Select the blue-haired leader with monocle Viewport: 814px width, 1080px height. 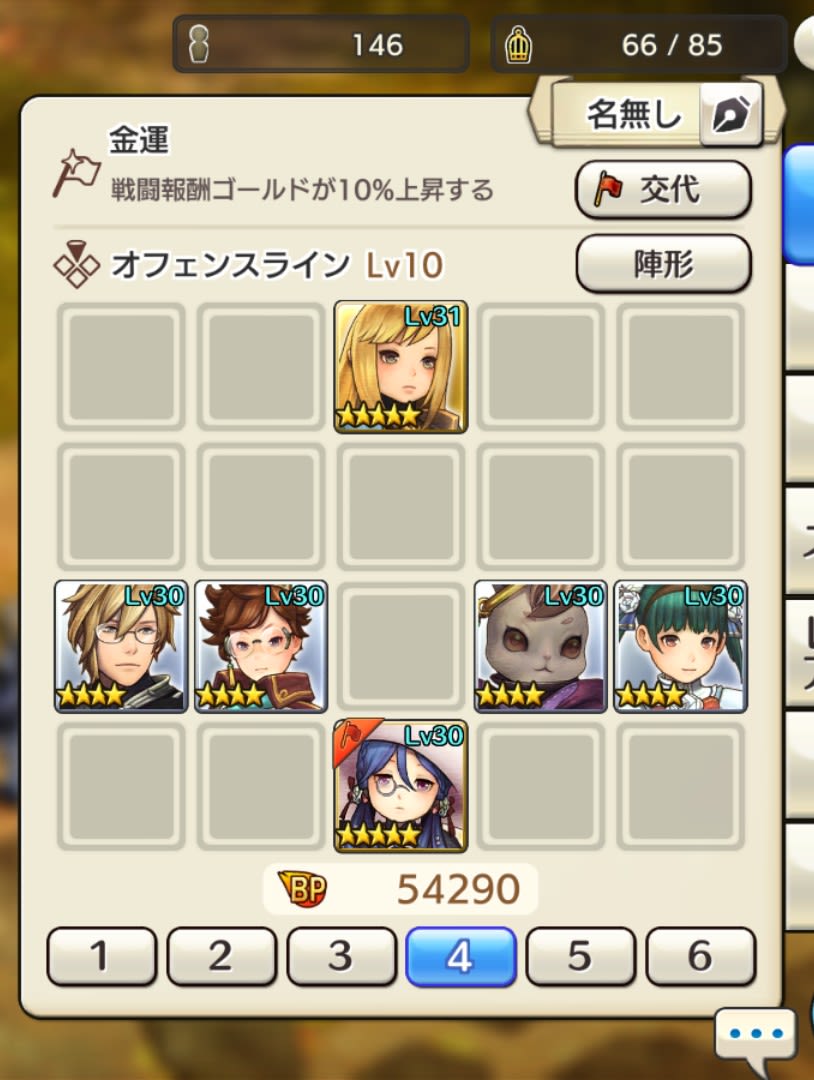point(401,786)
